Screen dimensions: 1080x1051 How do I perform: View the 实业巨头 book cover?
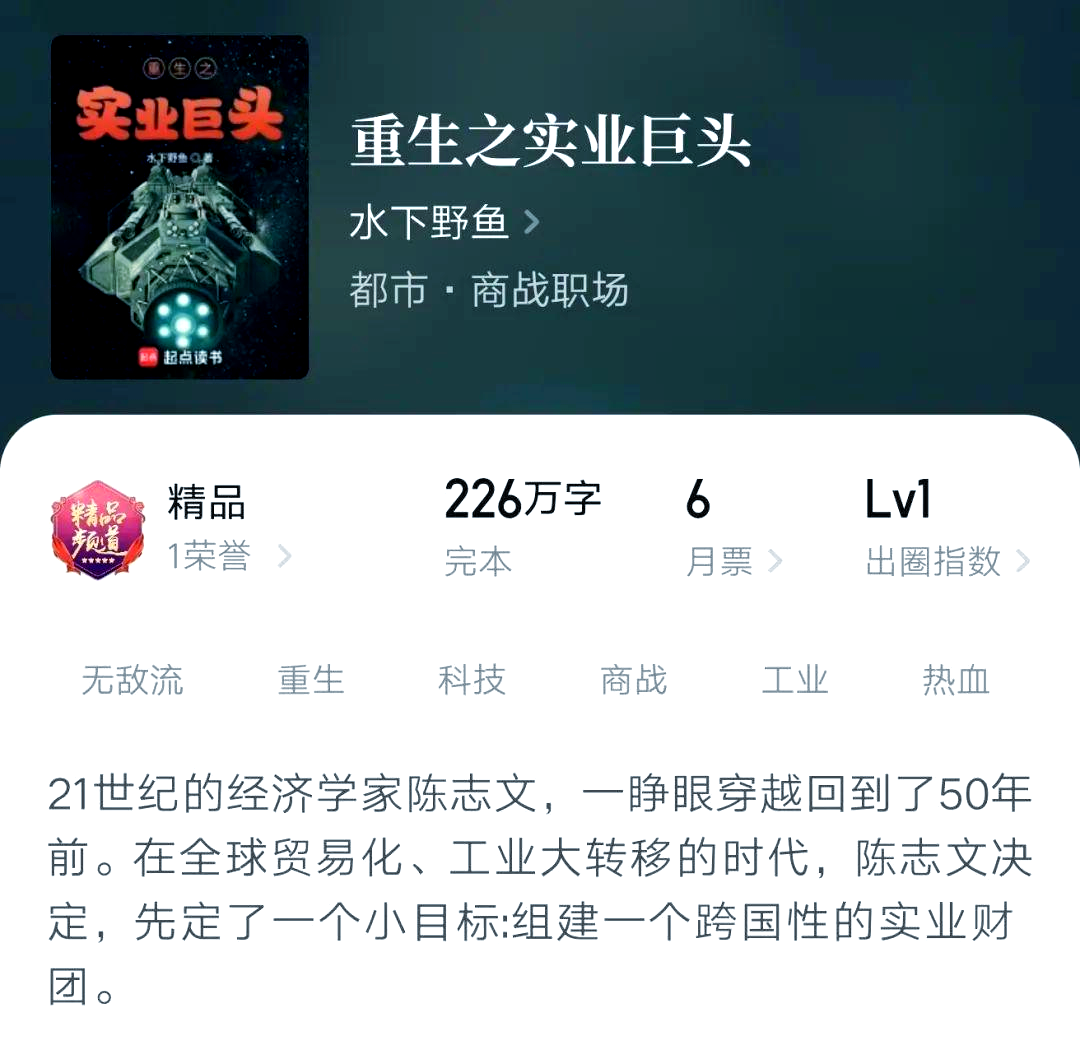(x=180, y=207)
